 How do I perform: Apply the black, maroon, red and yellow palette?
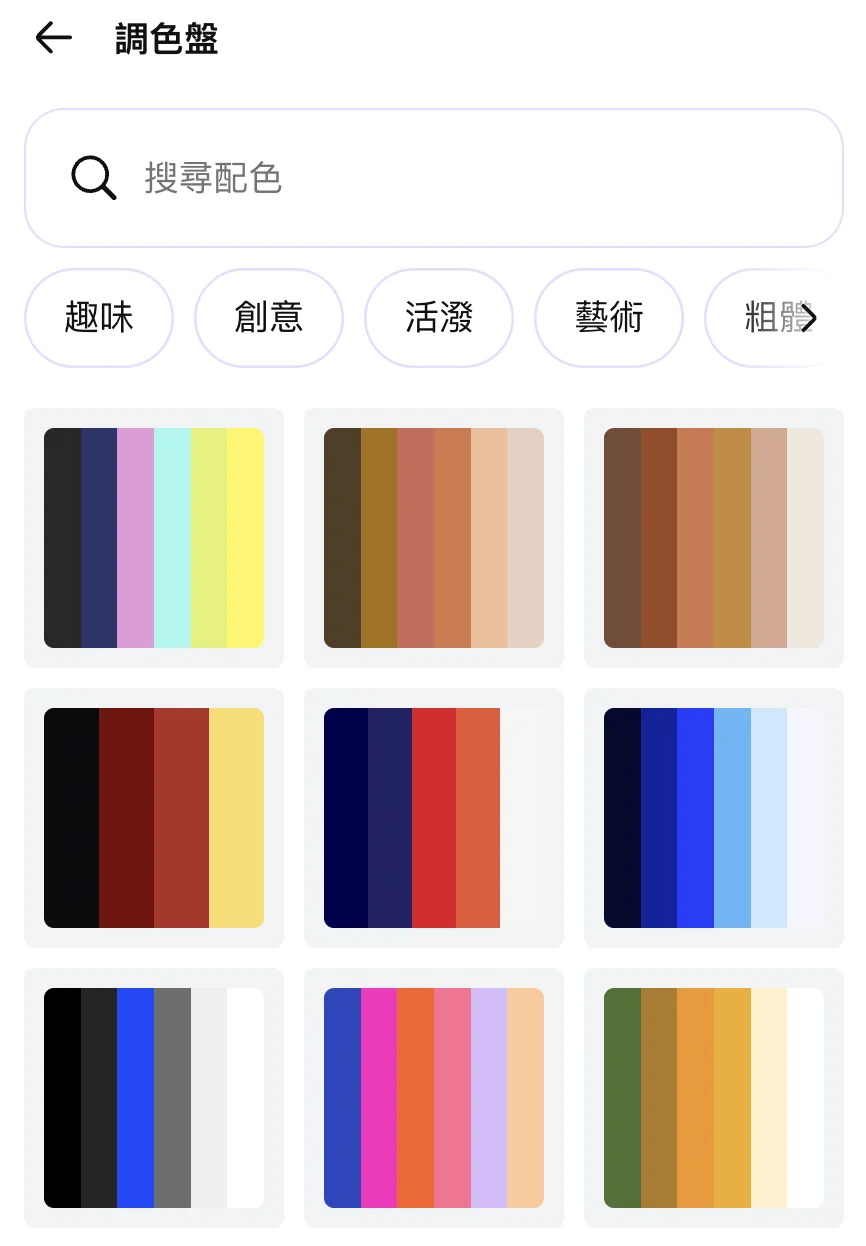click(x=154, y=818)
